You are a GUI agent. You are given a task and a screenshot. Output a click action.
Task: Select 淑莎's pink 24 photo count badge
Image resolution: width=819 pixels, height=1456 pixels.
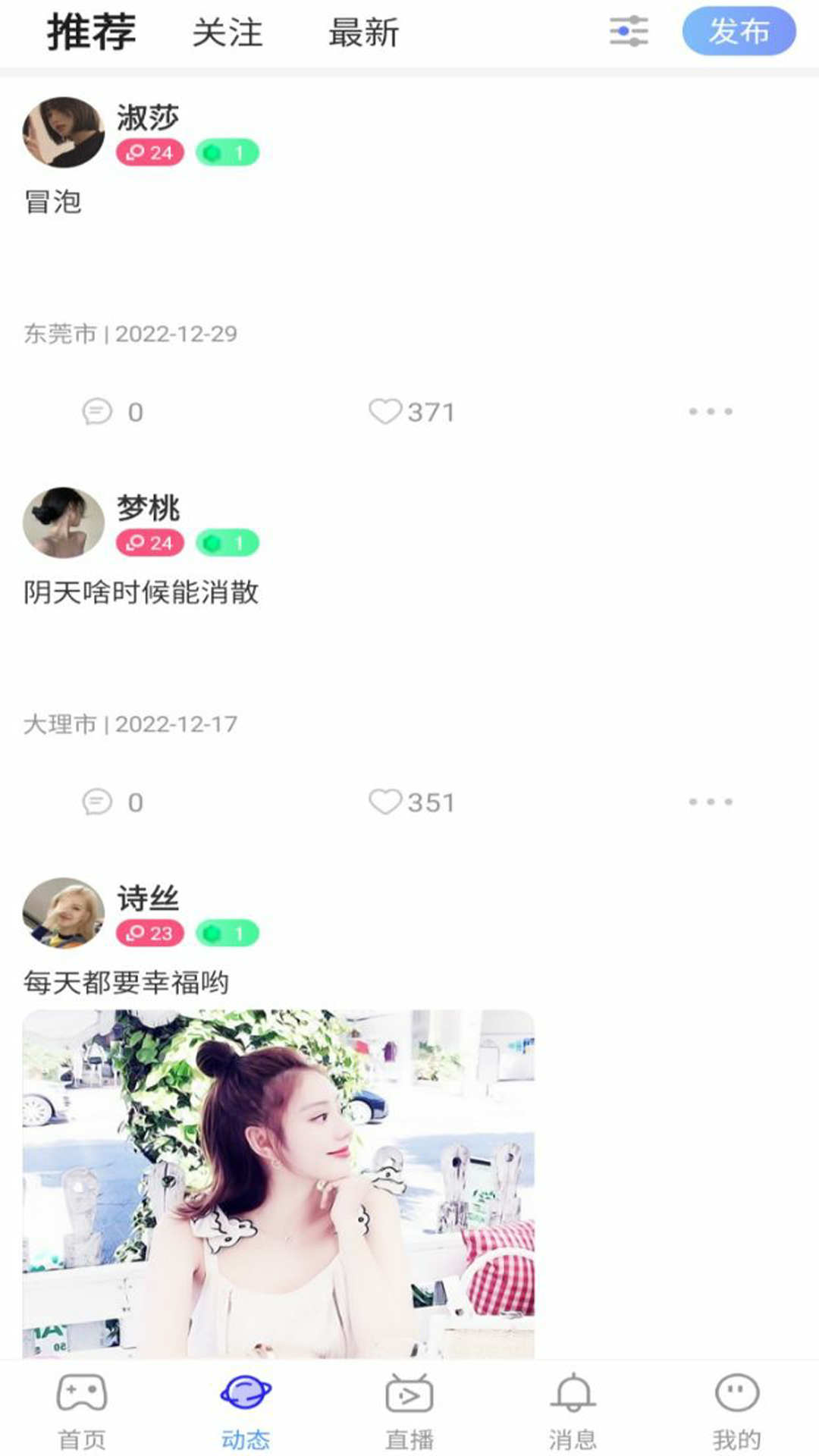tap(149, 152)
